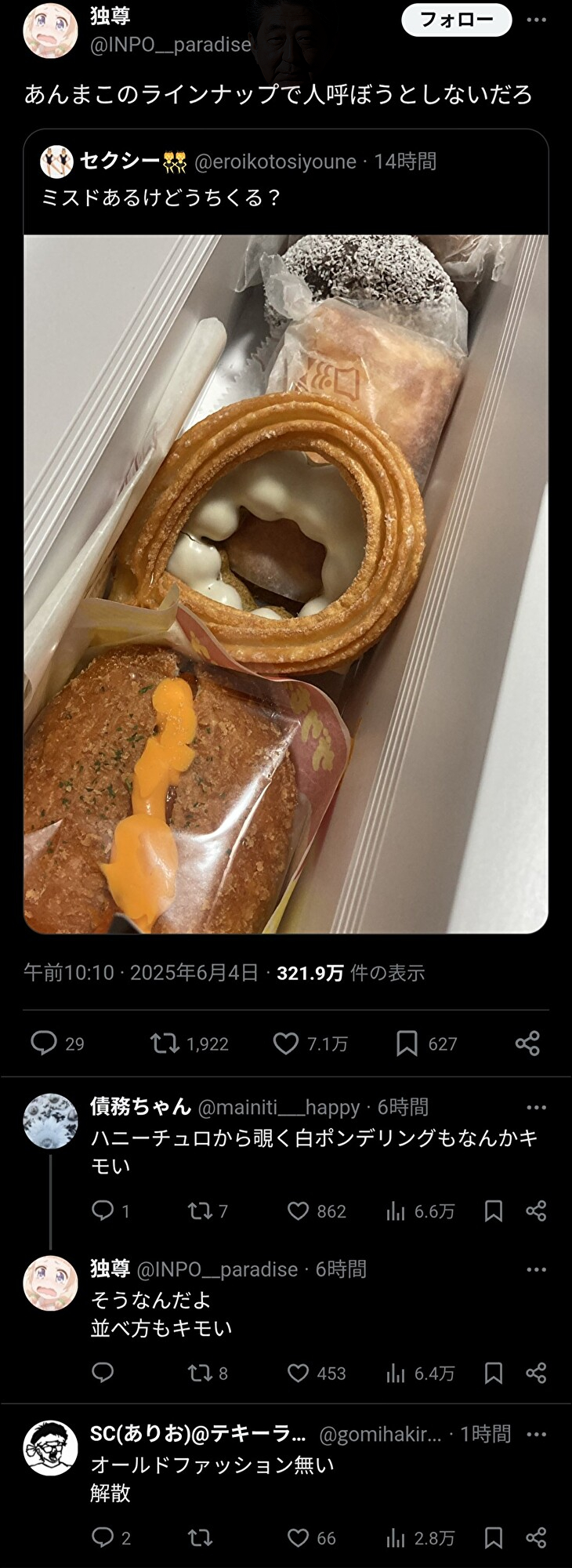Image resolution: width=572 pixels, height=1568 pixels.
Task: Open 独尊's profile avatar at top
Action: click(x=51, y=30)
